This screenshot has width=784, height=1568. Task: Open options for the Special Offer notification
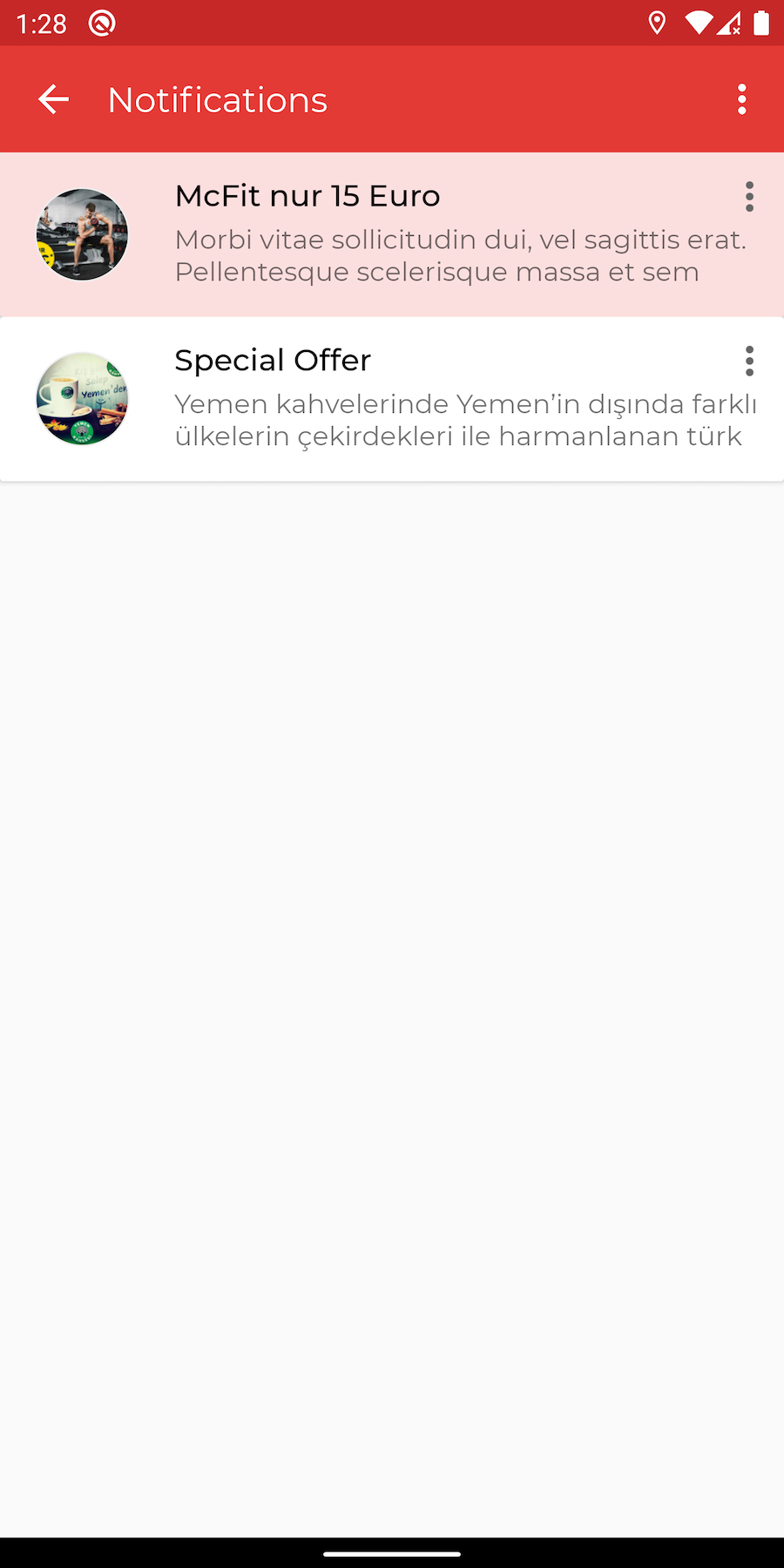(x=749, y=361)
